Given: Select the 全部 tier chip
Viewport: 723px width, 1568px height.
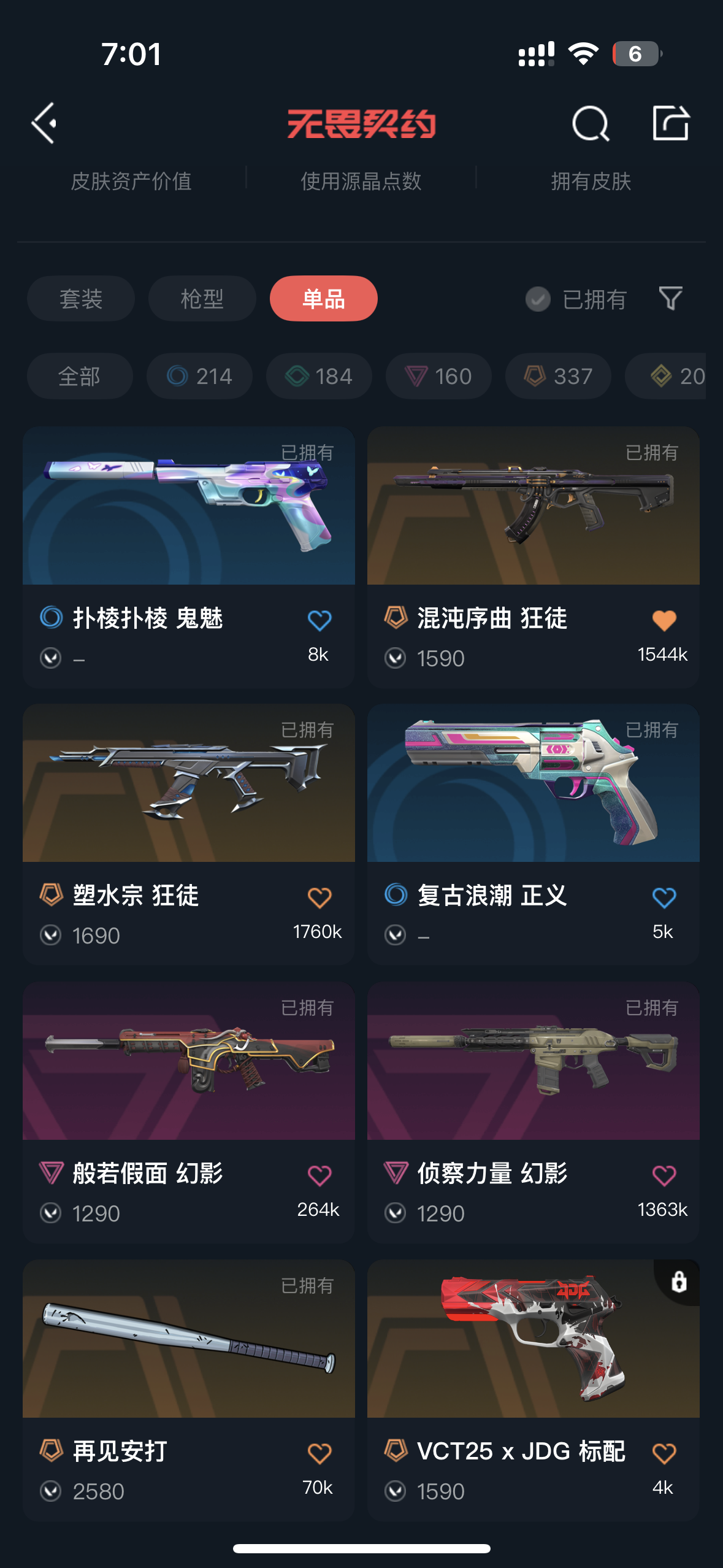Looking at the screenshot, I should coord(80,376).
